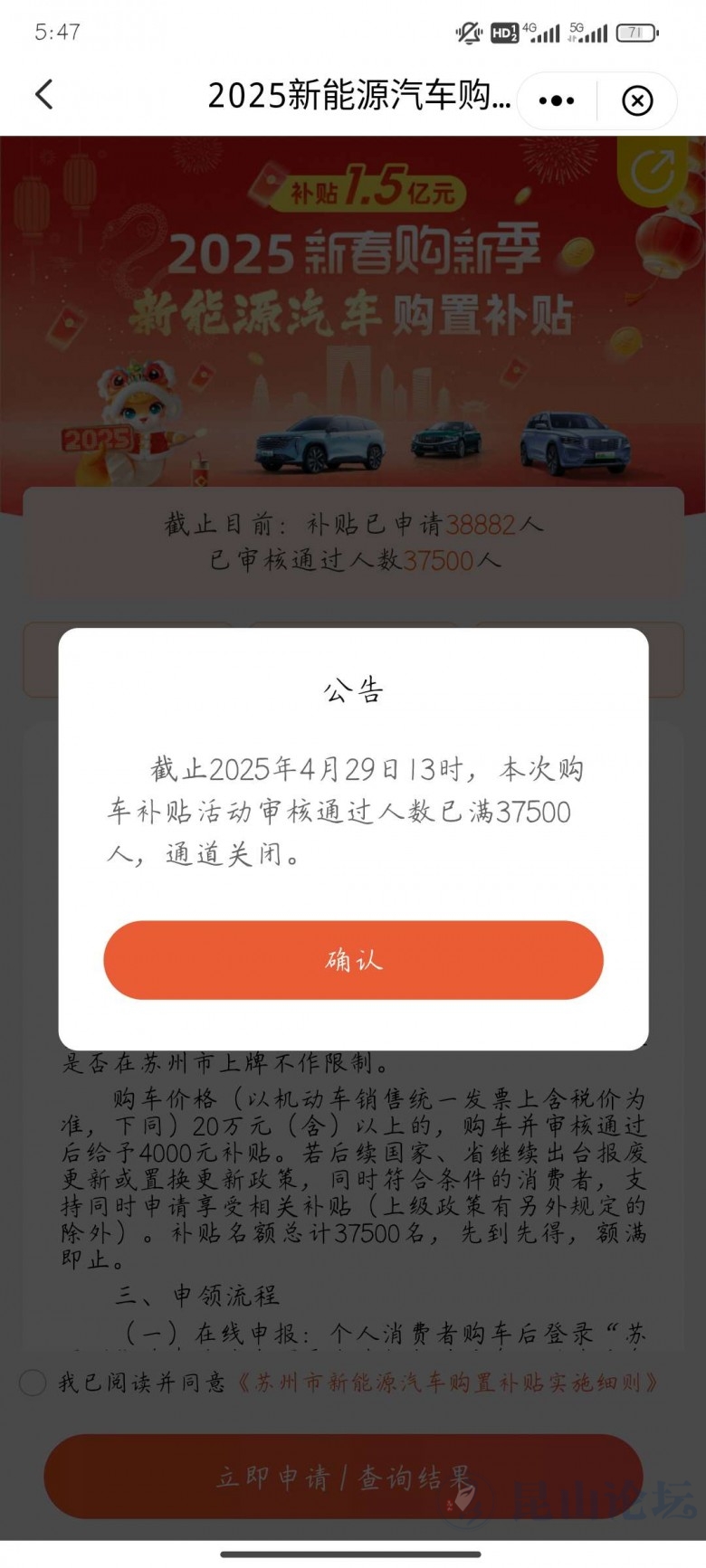The height and width of the screenshot is (1568, 706).
Task: Confirm the 公告 dialog with 确认
Action: [353, 960]
